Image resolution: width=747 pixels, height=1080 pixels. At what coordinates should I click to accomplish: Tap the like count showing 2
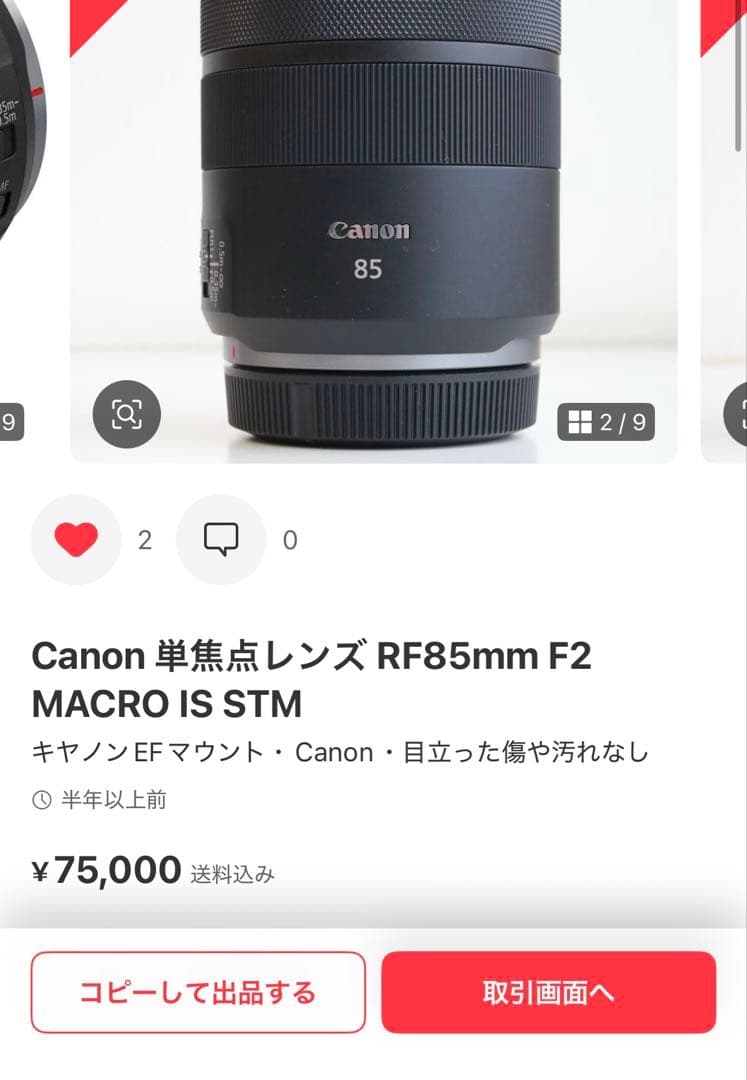(145, 539)
